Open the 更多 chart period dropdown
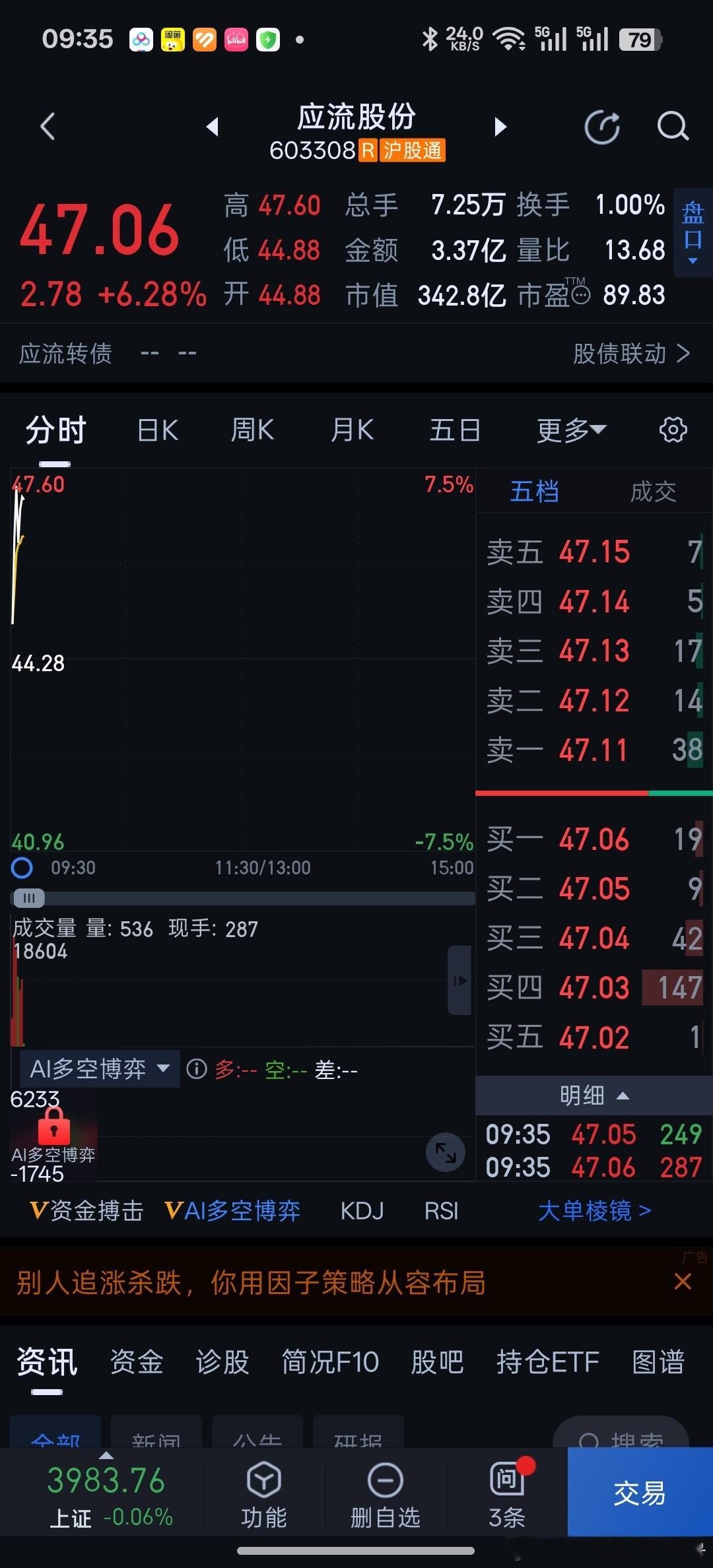This screenshot has height=1568, width=713. [571, 430]
